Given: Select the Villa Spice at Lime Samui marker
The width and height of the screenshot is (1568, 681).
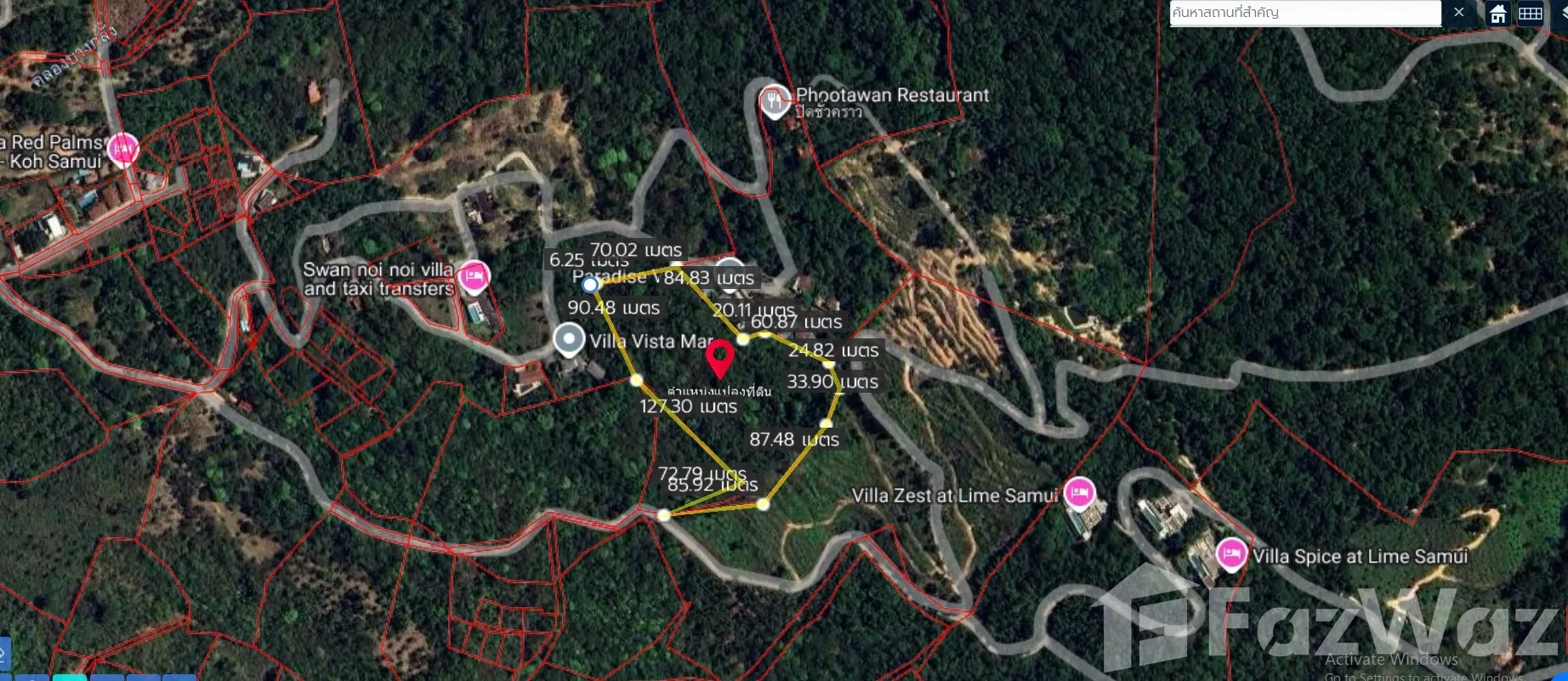Looking at the screenshot, I should click(1231, 554).
